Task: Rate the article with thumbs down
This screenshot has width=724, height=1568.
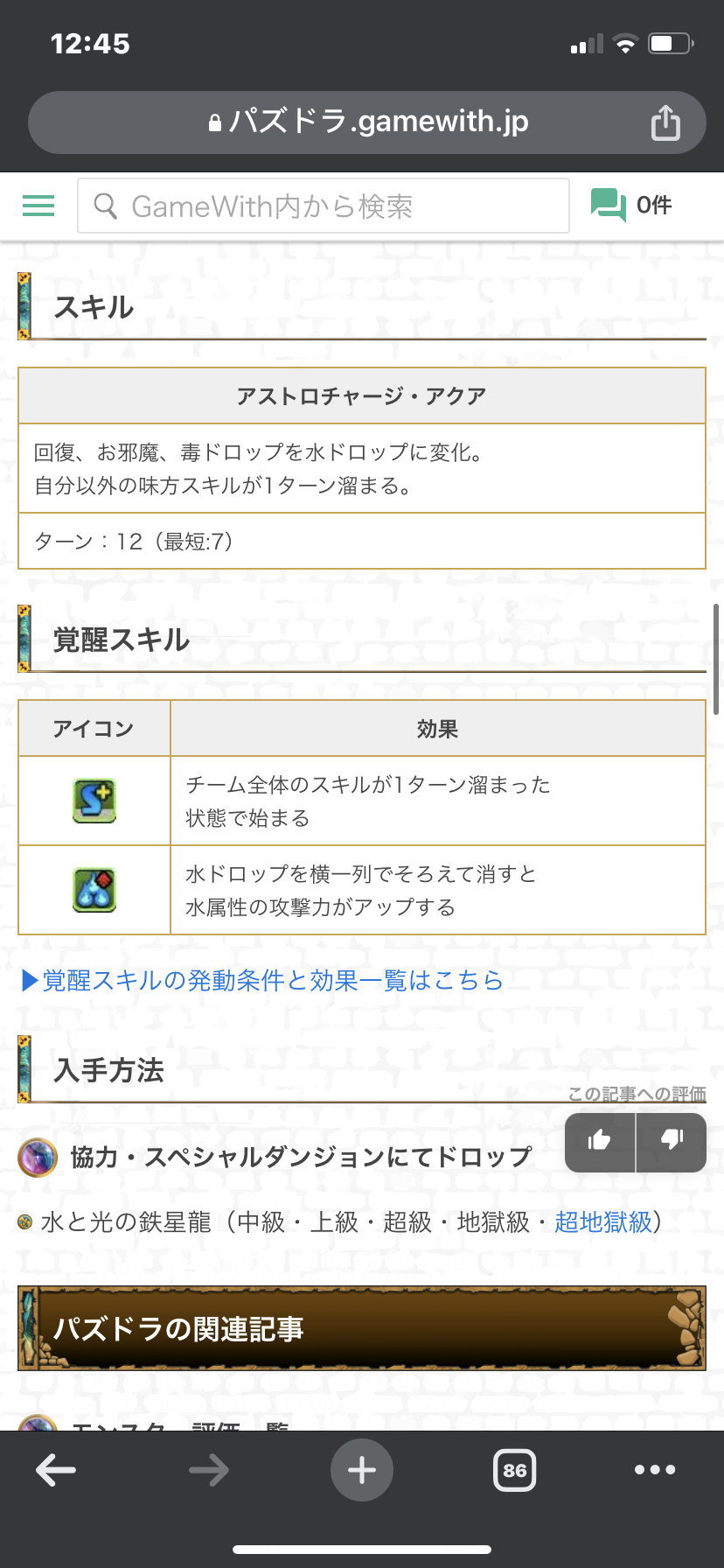Action: 672,1141
